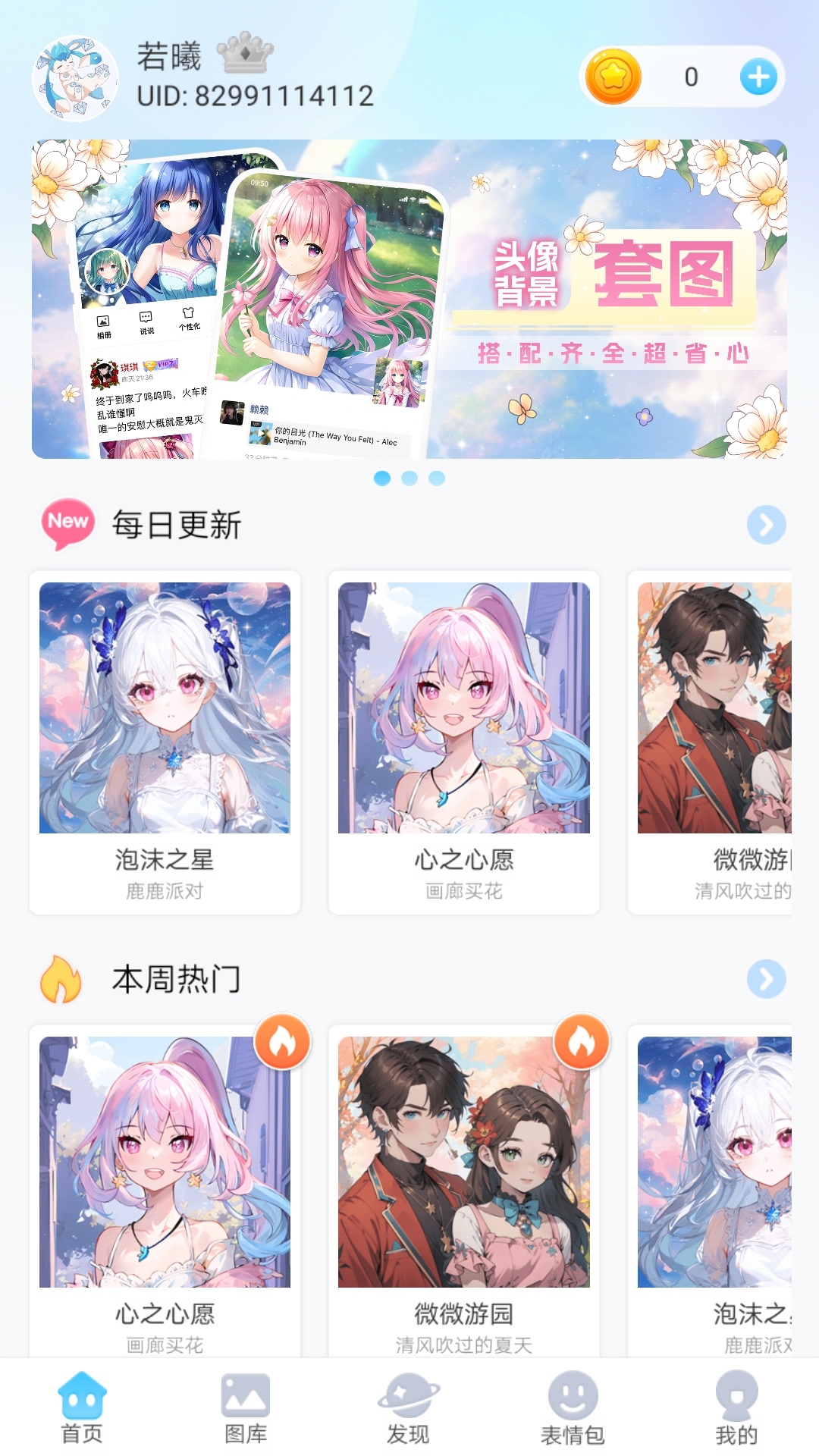The image size is (819, 1456).
Task: Expand 本周热门 with its arrow
Action: [x=766, y=979]
